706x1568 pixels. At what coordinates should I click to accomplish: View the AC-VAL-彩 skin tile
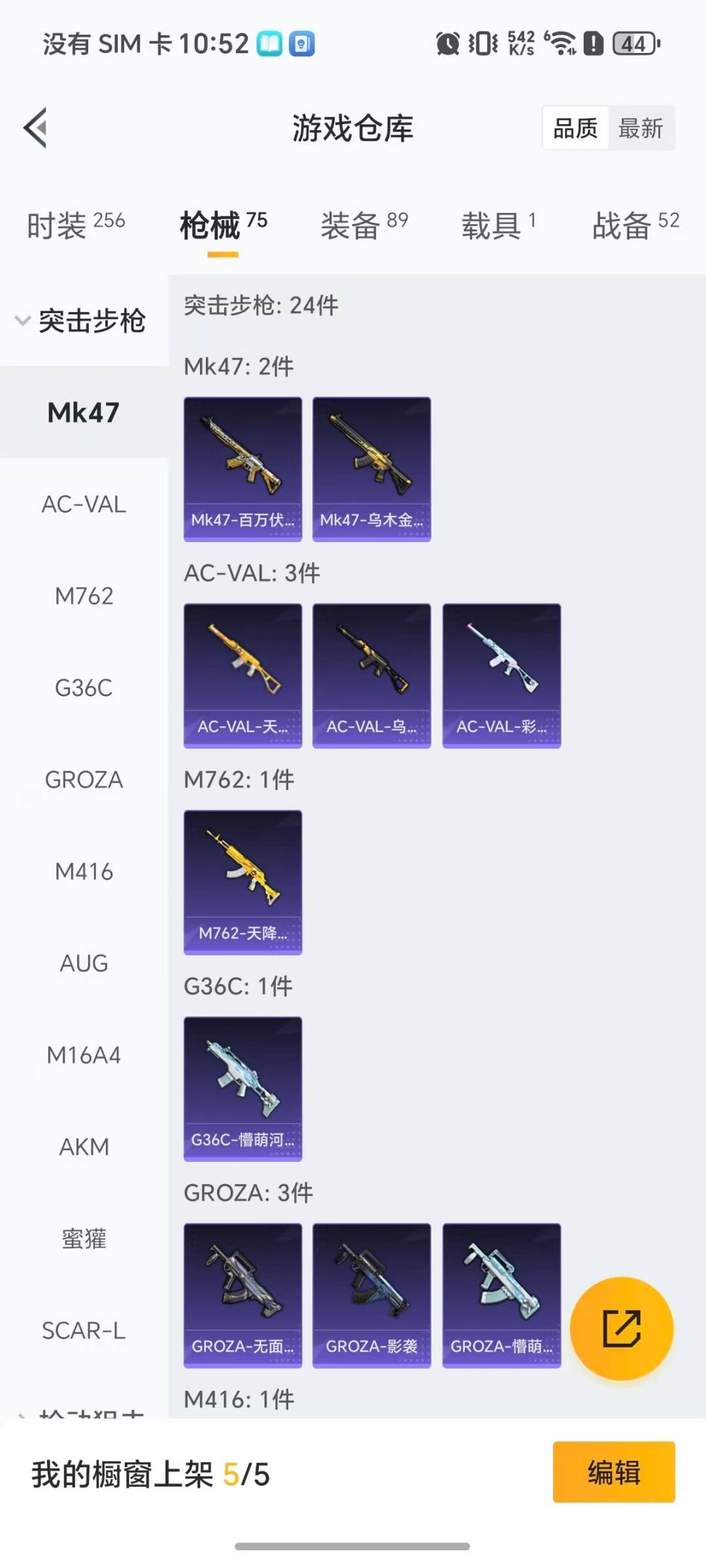click(501, 675)
